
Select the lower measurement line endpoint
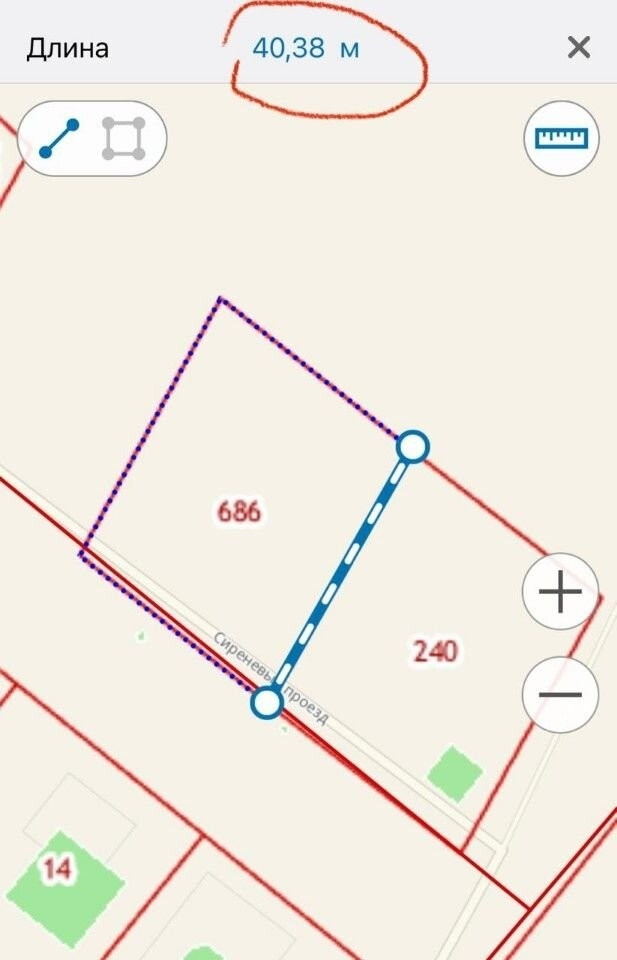coord(266,703)
